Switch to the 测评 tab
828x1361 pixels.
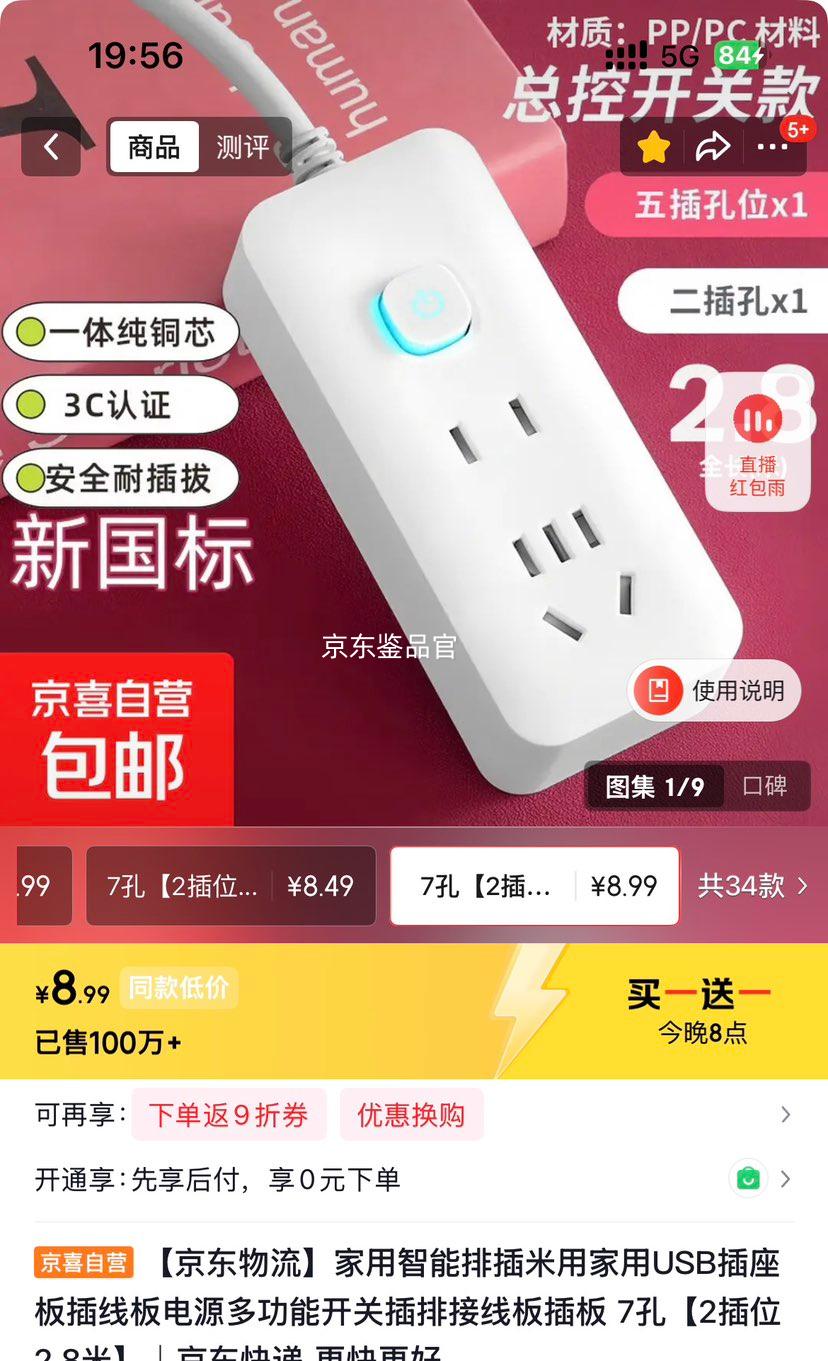[243, 146]
